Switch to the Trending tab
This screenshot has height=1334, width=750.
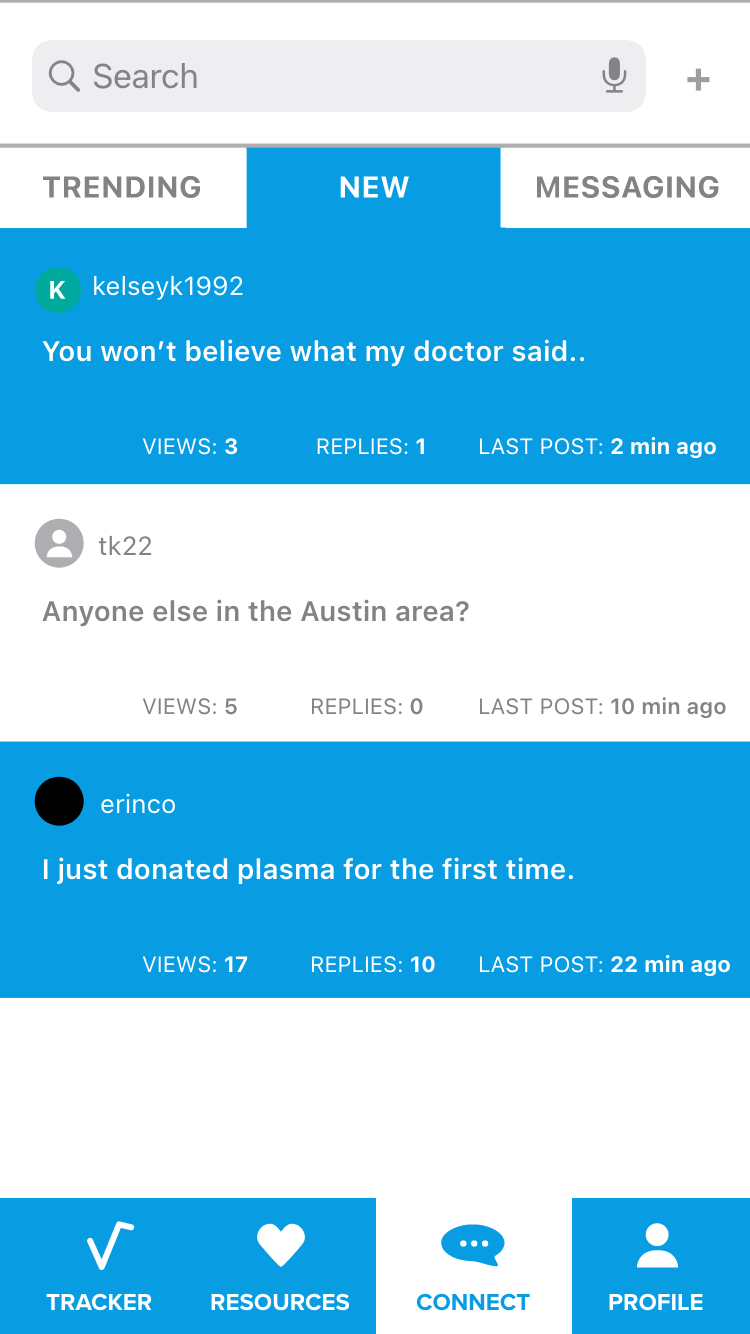(x=122, y=187)
